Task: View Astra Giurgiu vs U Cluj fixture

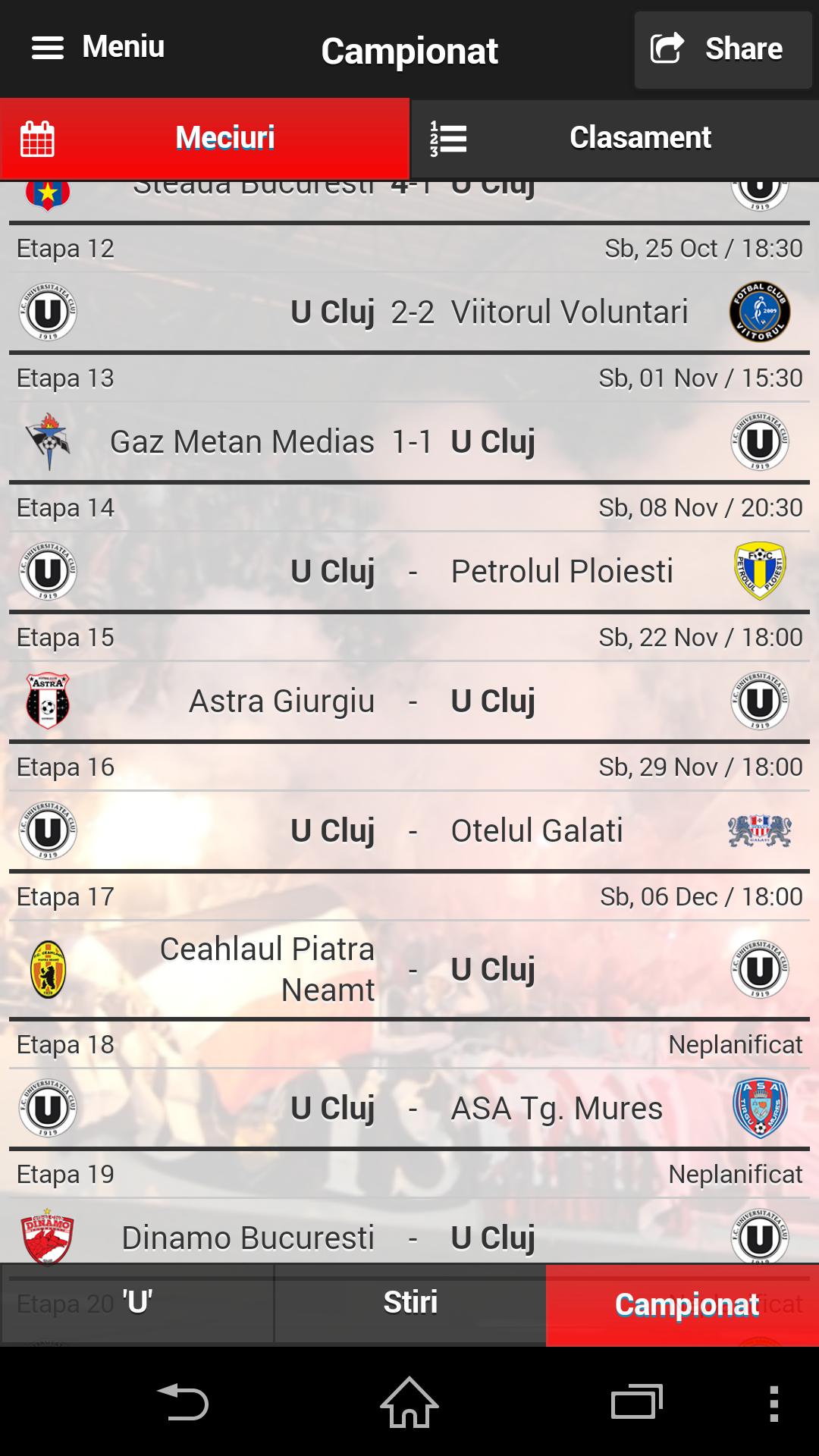Action: tap(409, 701)
